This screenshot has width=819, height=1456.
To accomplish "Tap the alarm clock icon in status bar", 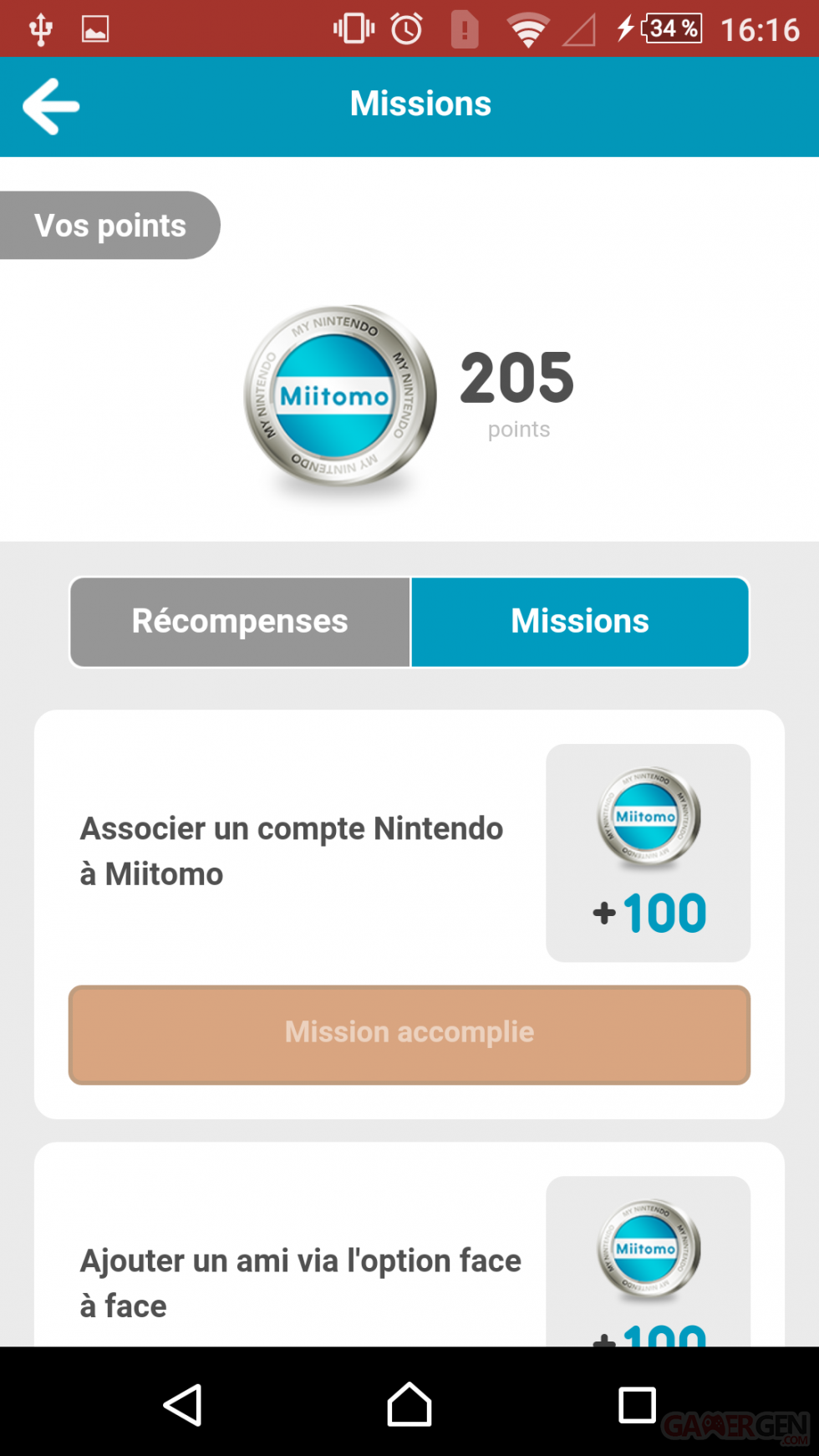I will pyautogui.click(x=404, y=28).
